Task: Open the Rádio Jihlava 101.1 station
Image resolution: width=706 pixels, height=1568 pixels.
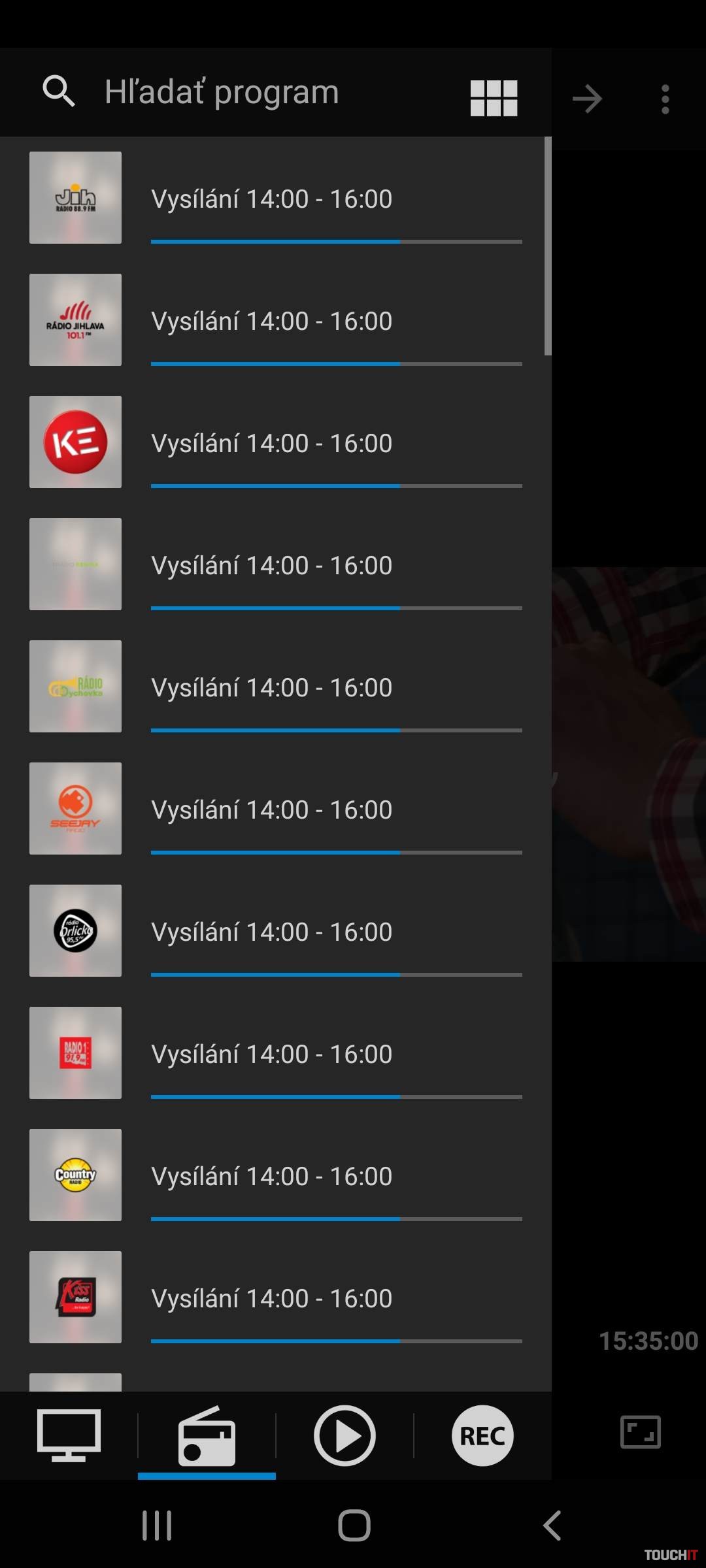Action: tap(75, 320)
